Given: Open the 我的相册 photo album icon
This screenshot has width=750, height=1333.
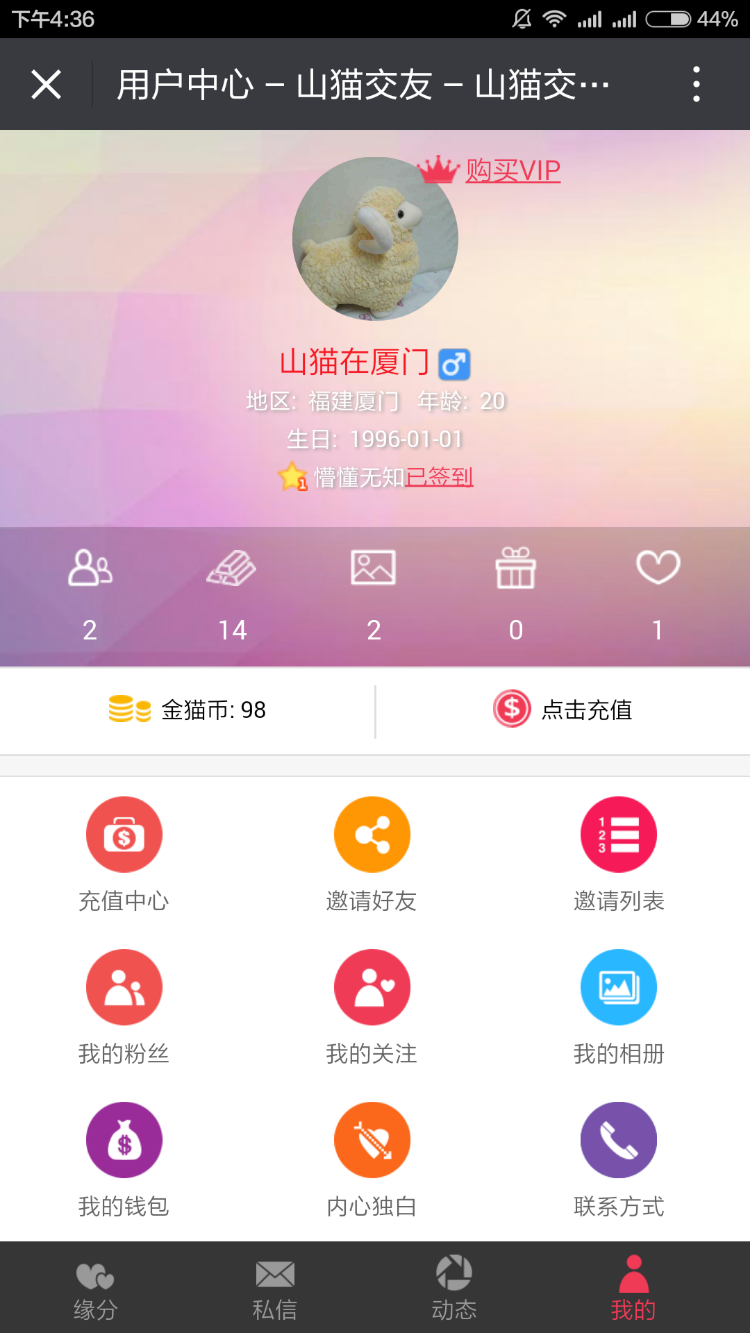Looking at the screenshot, I should pyautogui.click(x=618, y=987).
